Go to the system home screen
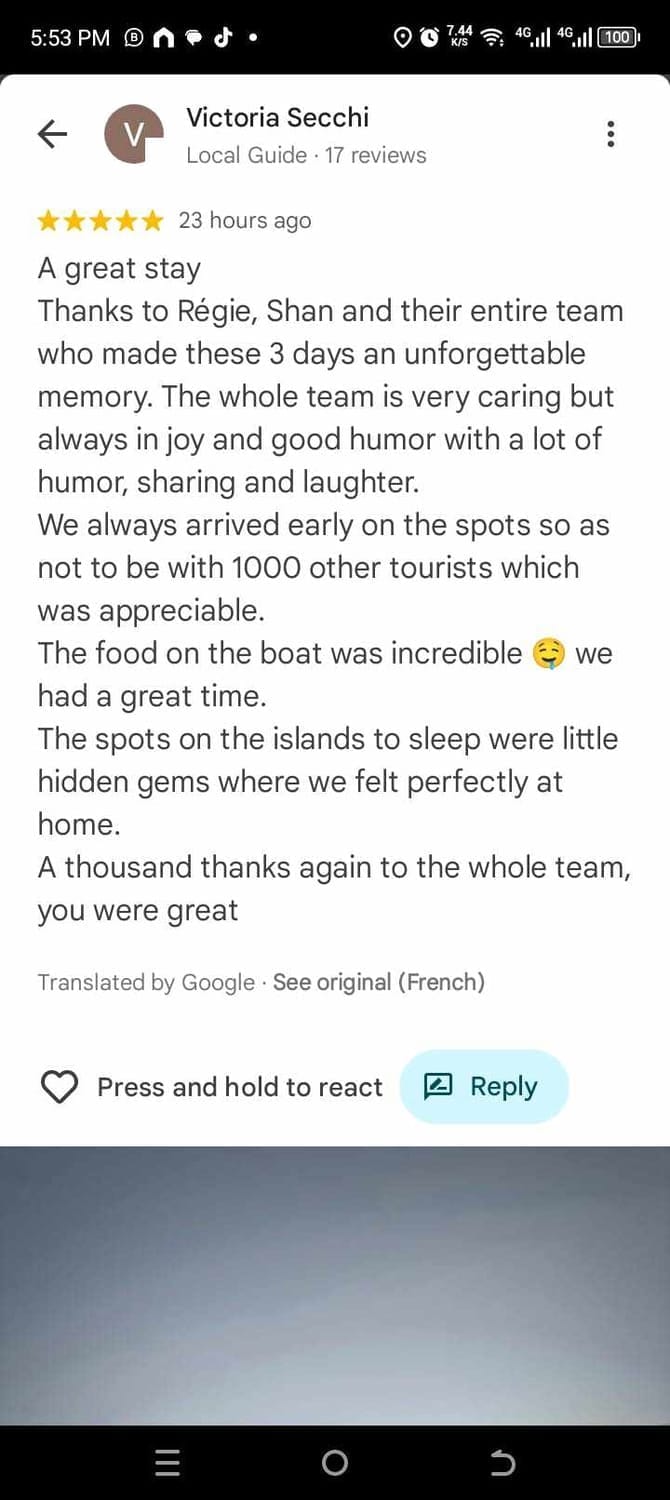The height and width of the screenshot is (1500, 670). 335,1463
